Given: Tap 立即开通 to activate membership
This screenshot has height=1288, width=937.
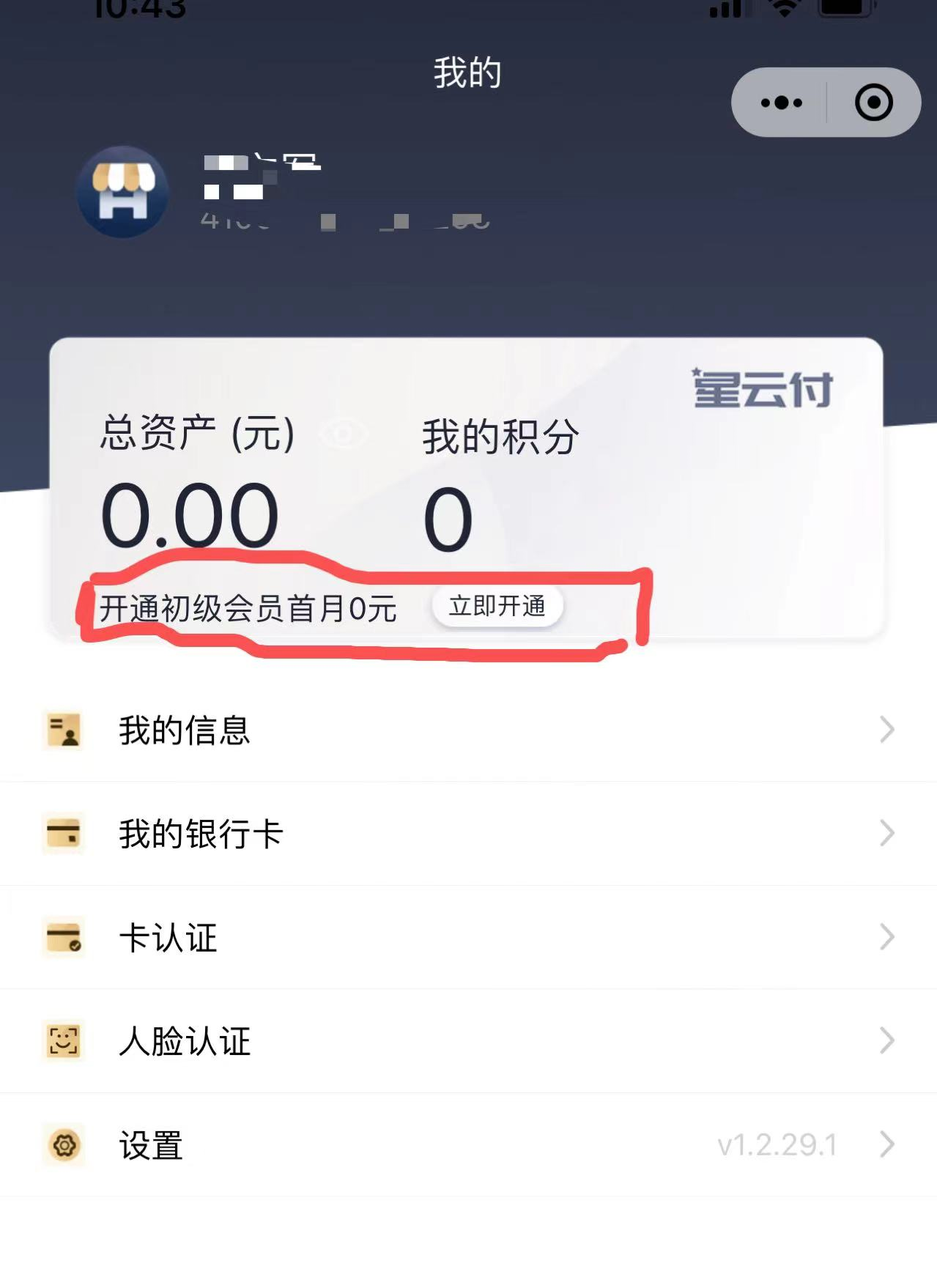Looking at the screenshot, I should tap(497, 607).
